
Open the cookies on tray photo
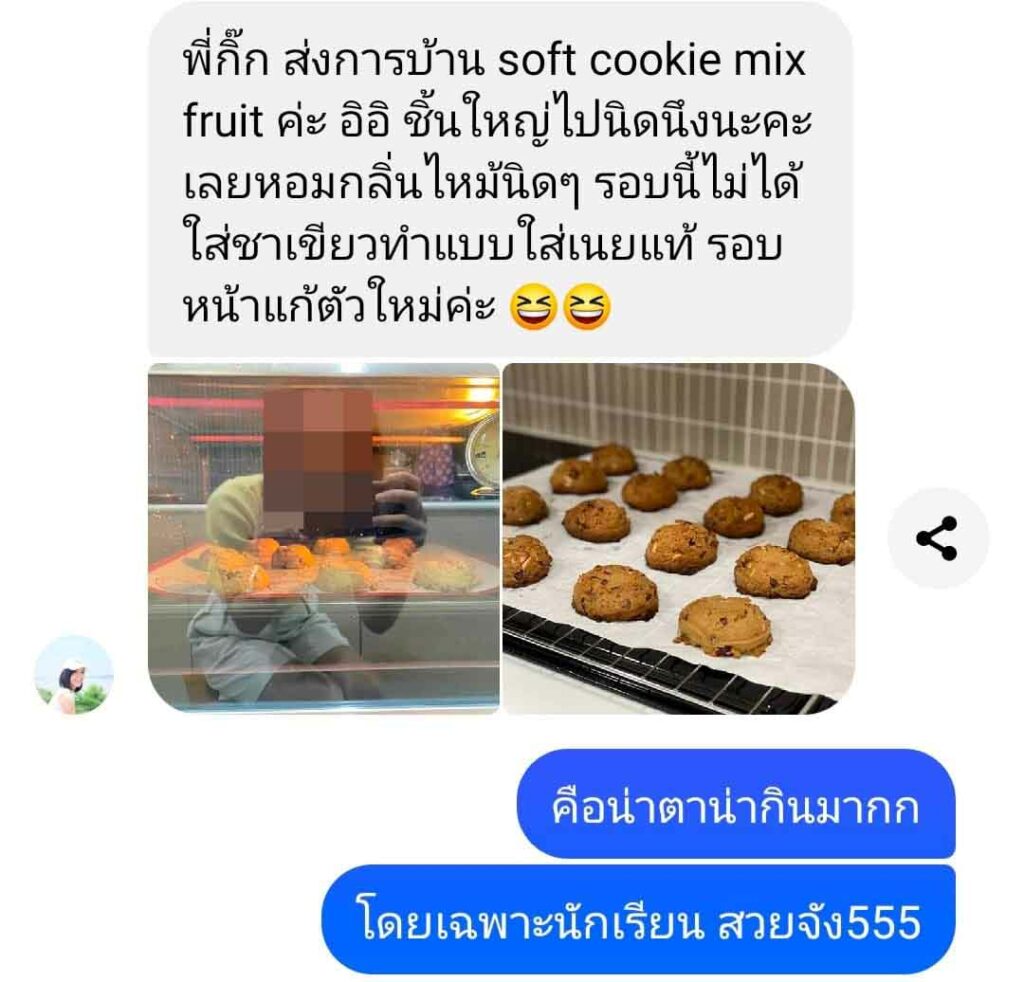pyautogui.click(x=678, y=538)
